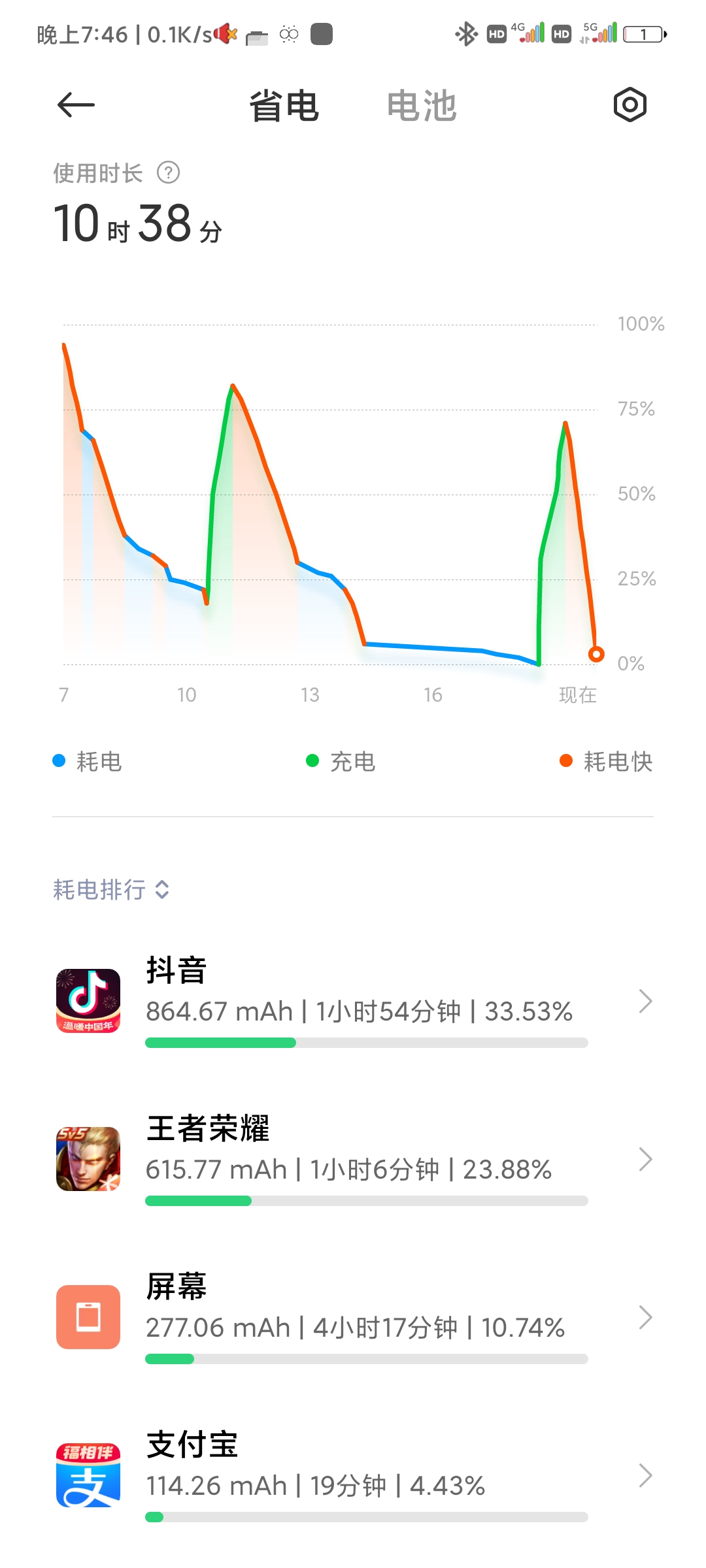Tap the help icon beside 使用时长
The height and width of the screenshot is (1568, 706).
click(x=169, y=173)
